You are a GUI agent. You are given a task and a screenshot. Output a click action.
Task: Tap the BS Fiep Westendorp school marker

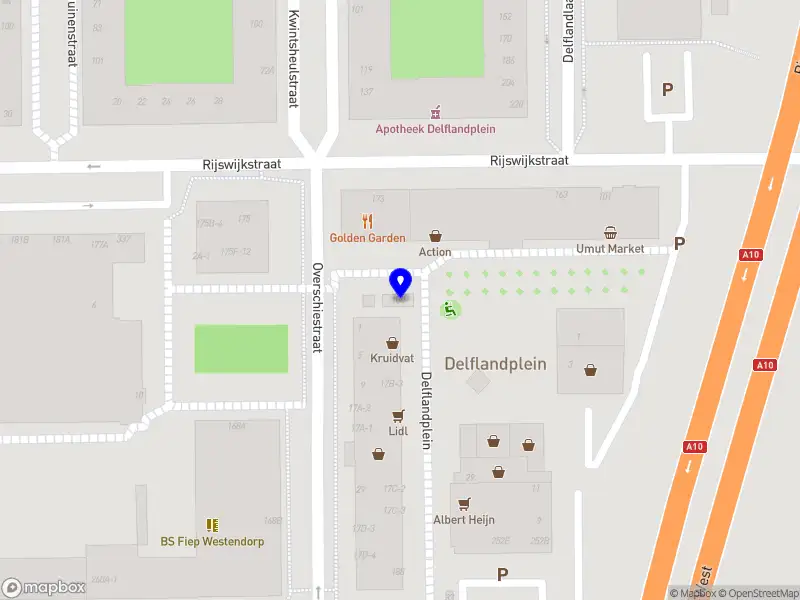(212, 525)
